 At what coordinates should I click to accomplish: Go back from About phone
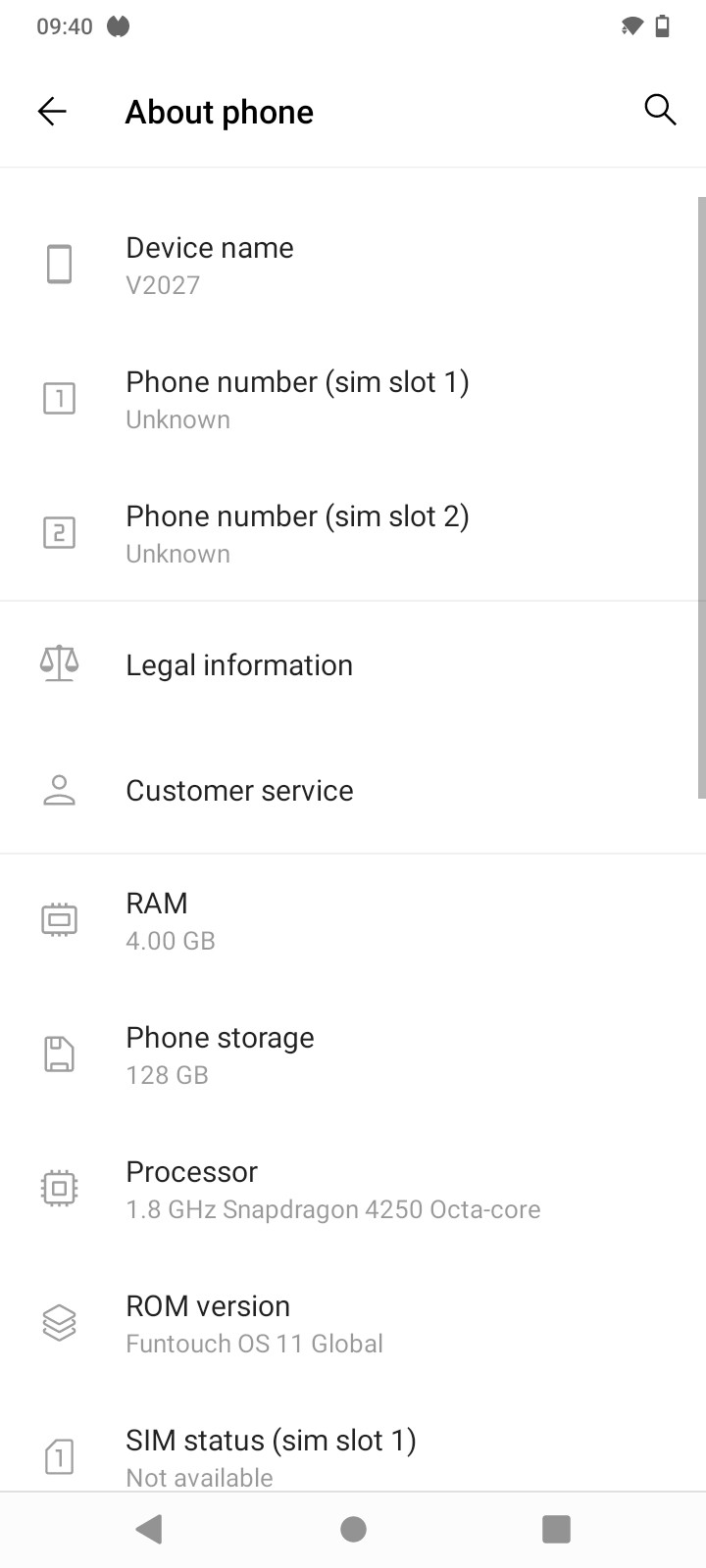pos(52,112)
